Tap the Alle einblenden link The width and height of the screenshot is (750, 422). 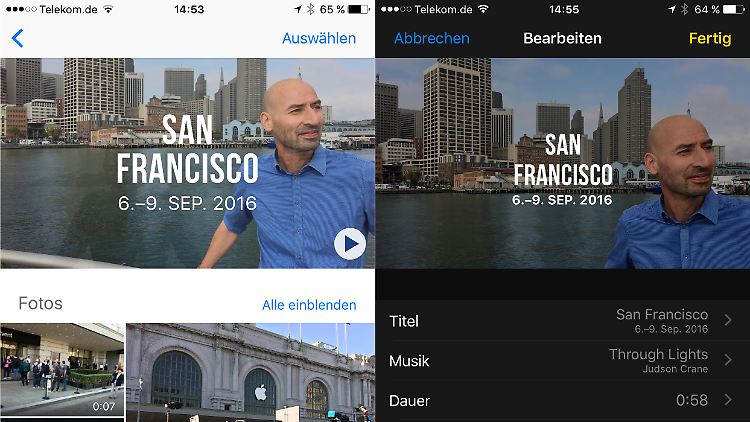click(x=308, y=305)
